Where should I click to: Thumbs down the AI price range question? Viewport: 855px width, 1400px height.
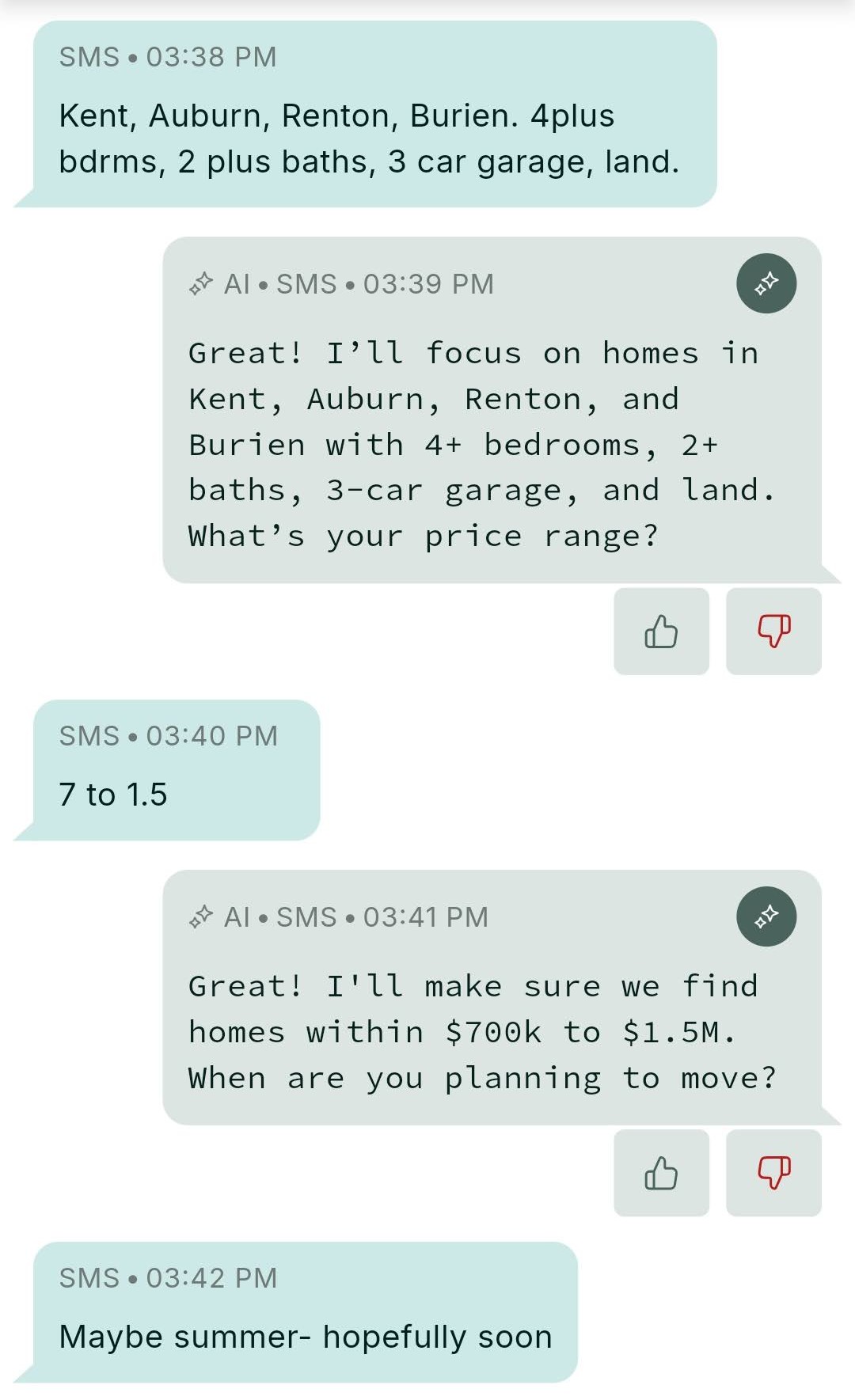[x=773, y=632]
